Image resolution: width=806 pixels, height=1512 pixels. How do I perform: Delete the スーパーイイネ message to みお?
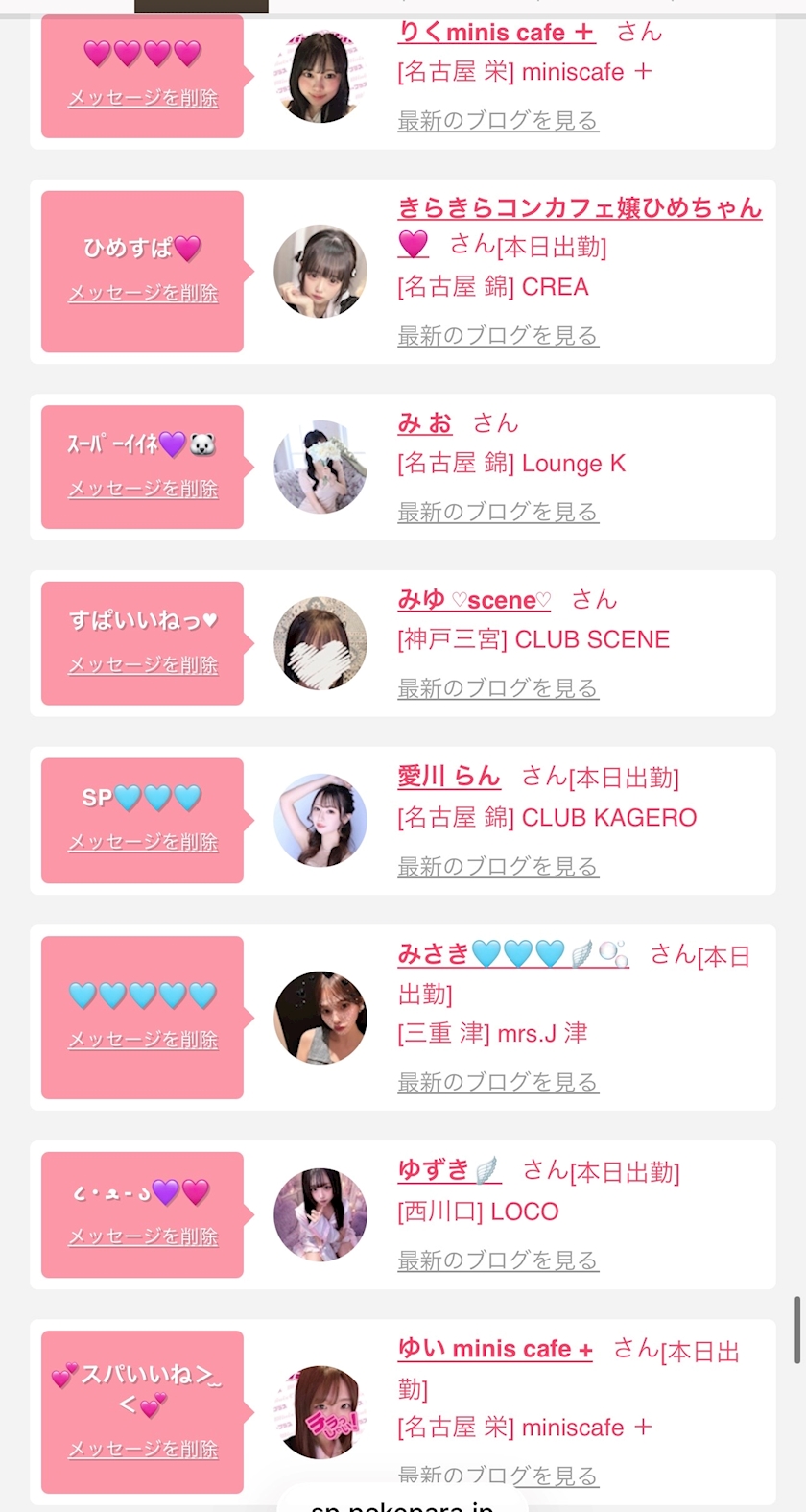tap(143, 489)
